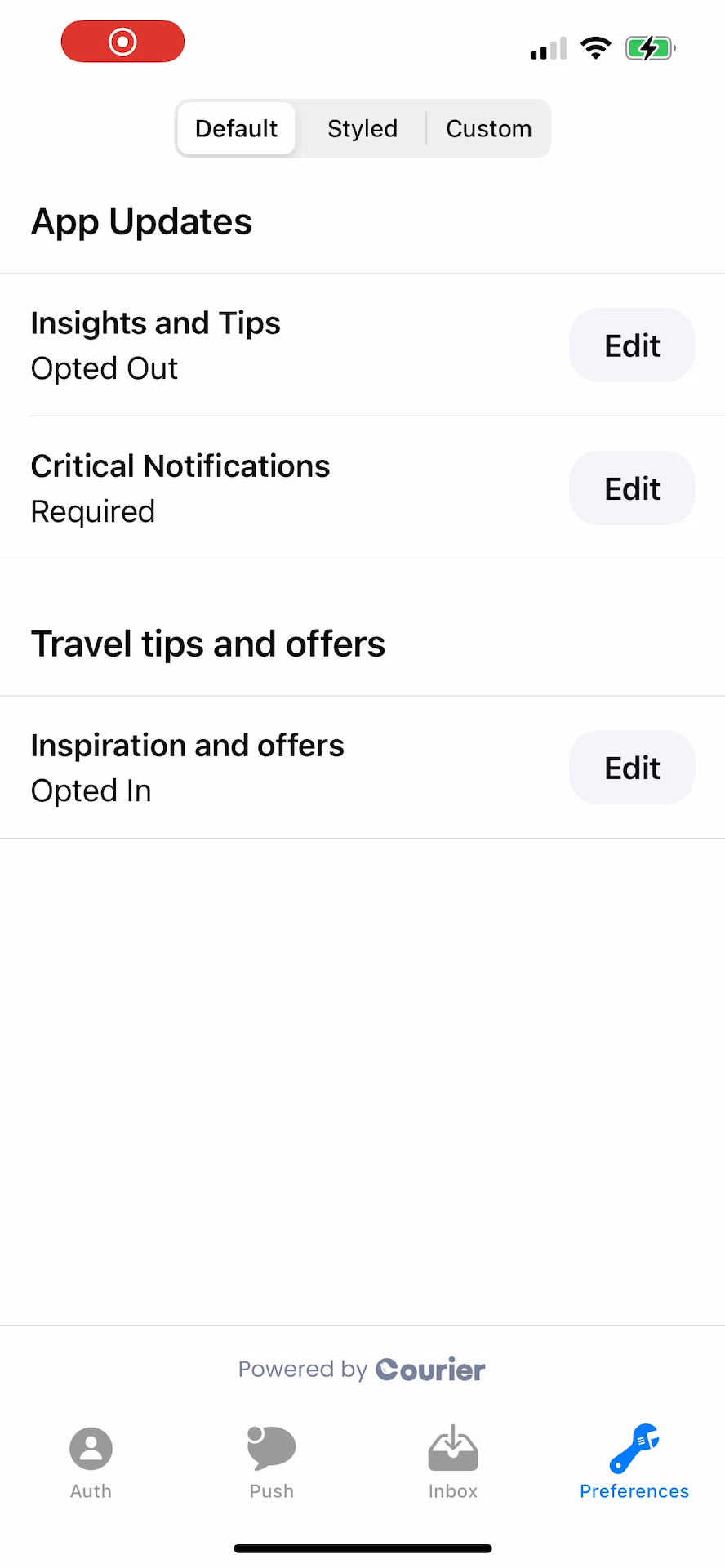Expand the App Updates section header
Image resolution: width=725 pixels, height=1568 pixels.
pyautogui.click(x=141, y=221)
